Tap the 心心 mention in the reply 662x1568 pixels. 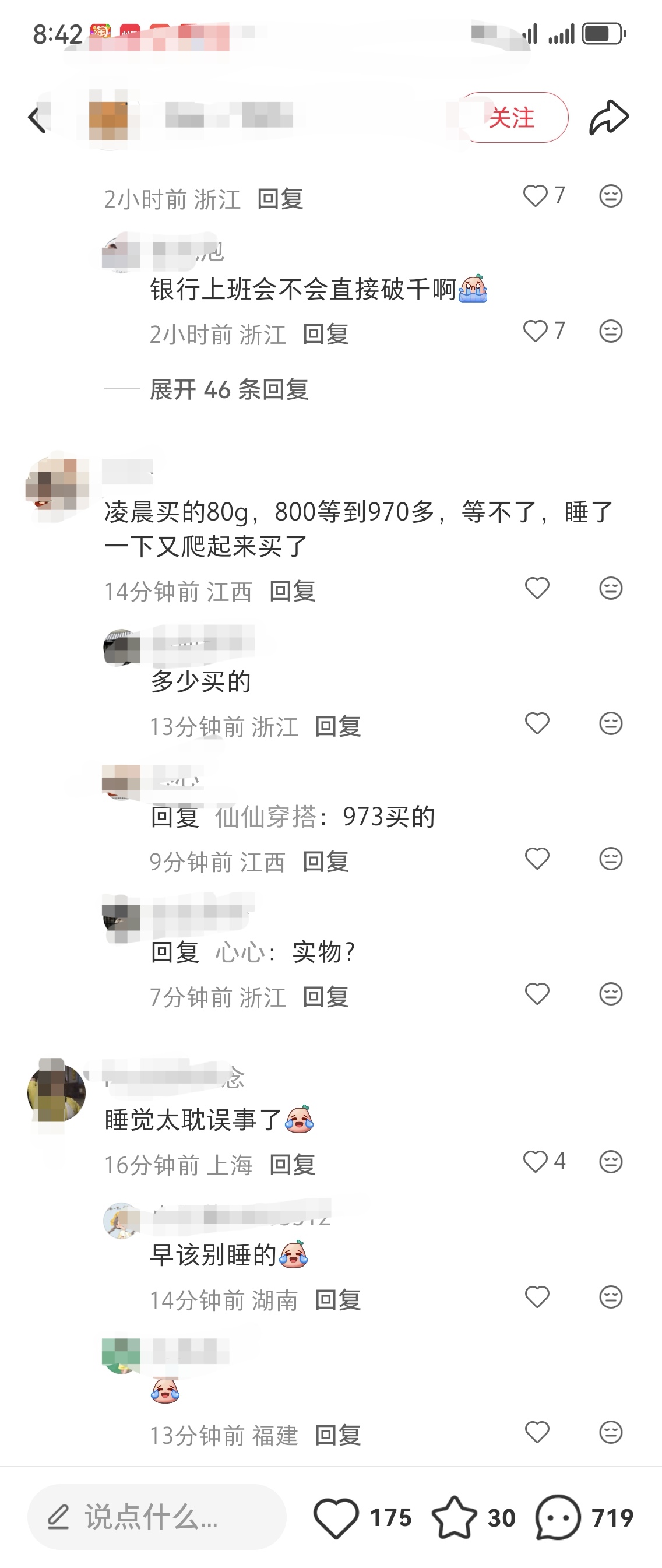[239, 952]
